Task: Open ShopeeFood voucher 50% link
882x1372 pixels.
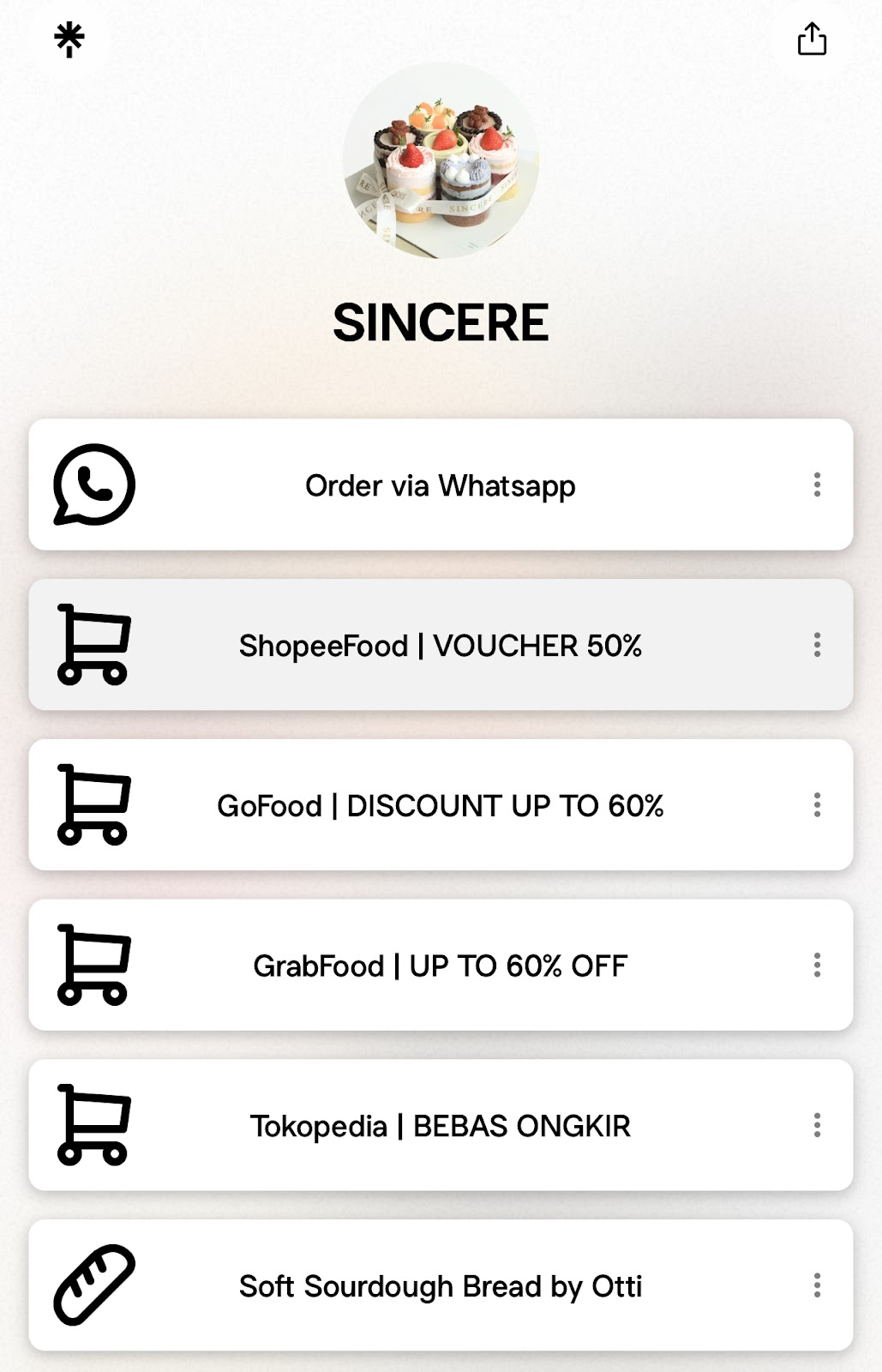Action: (x=440, y=646)
